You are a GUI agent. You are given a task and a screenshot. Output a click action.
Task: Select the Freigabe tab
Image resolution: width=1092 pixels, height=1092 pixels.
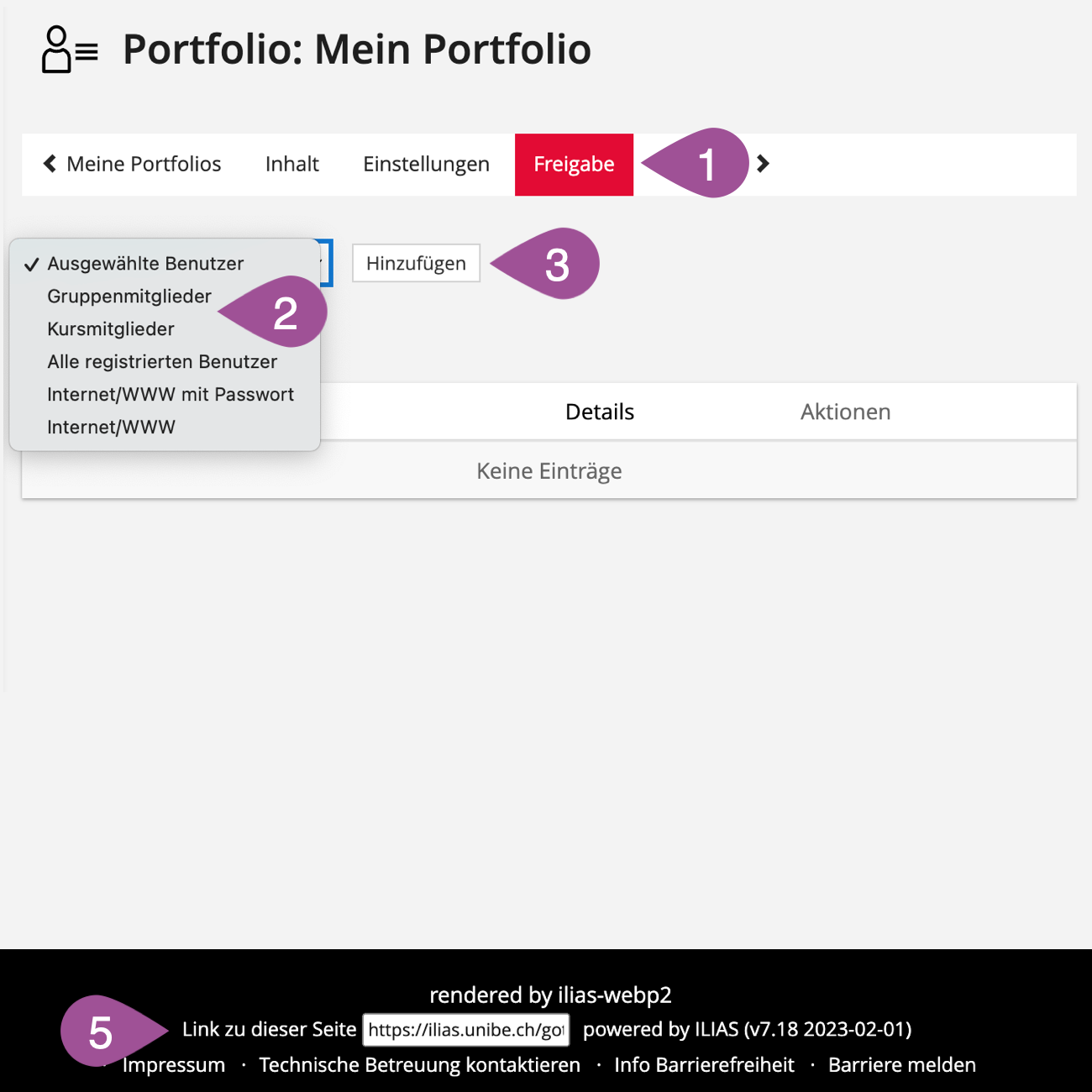coord(574,164)
